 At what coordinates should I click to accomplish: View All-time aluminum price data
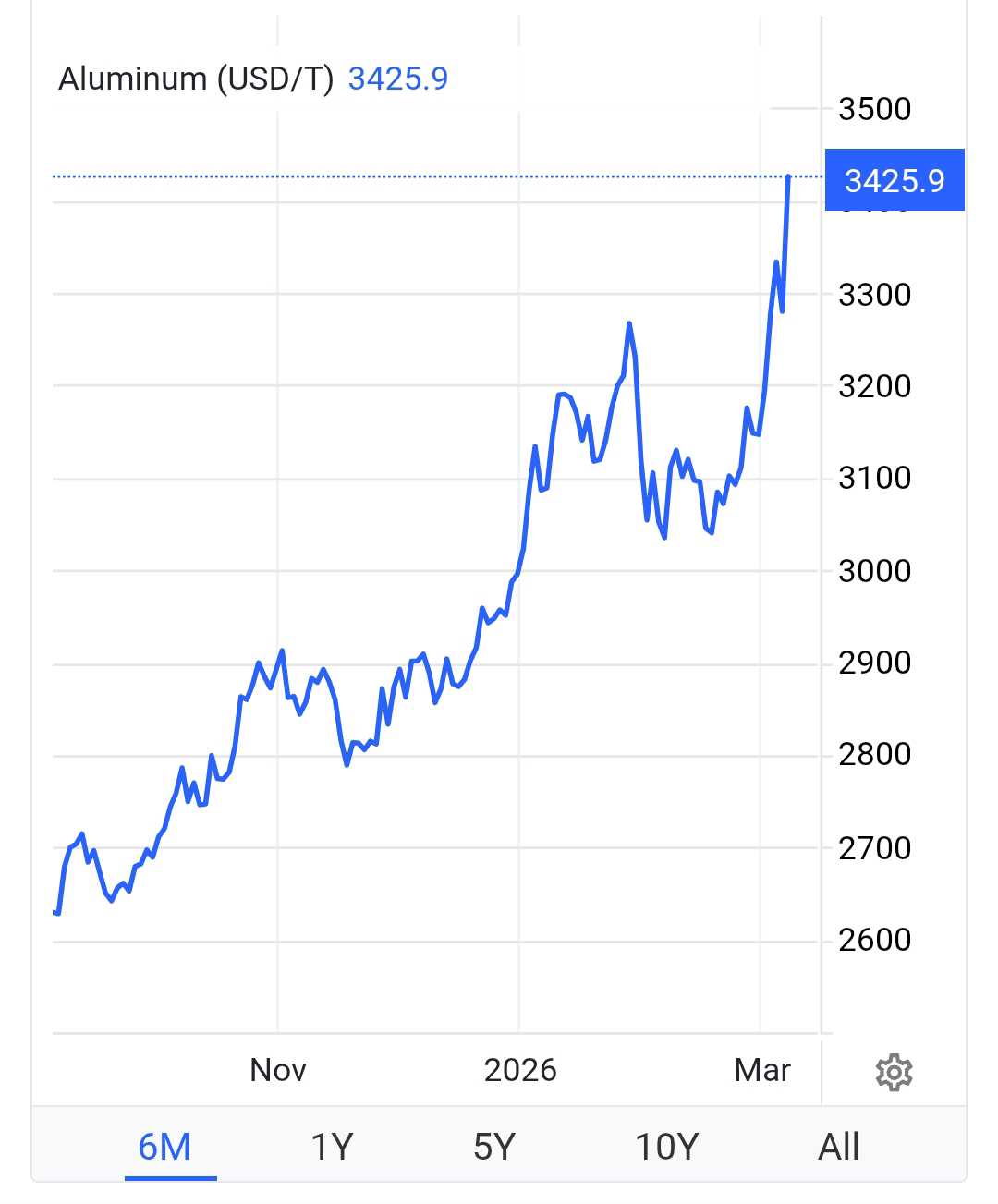[838, 1147]
